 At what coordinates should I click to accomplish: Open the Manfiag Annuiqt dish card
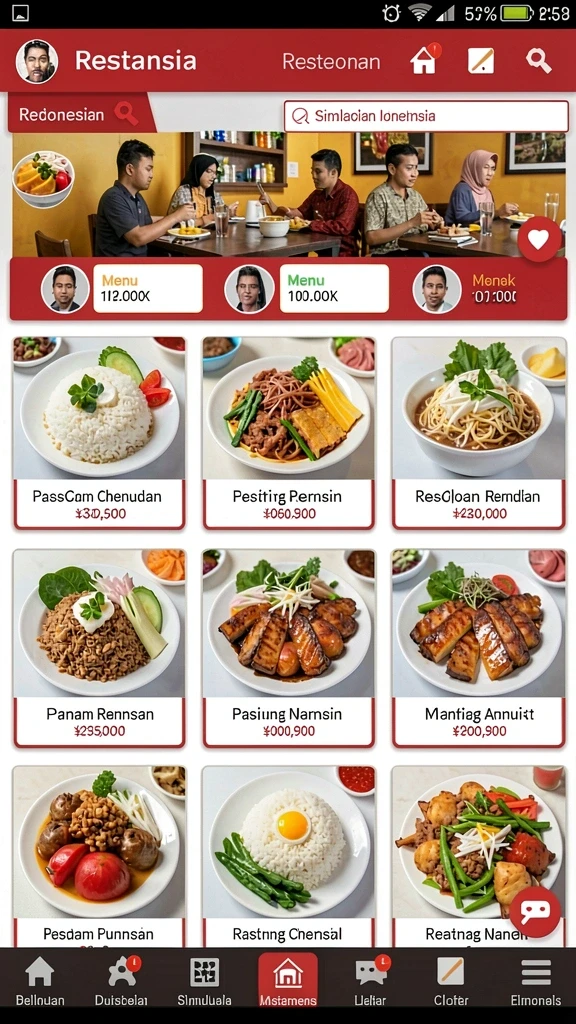pyautogui.click(x=478, y=648)
